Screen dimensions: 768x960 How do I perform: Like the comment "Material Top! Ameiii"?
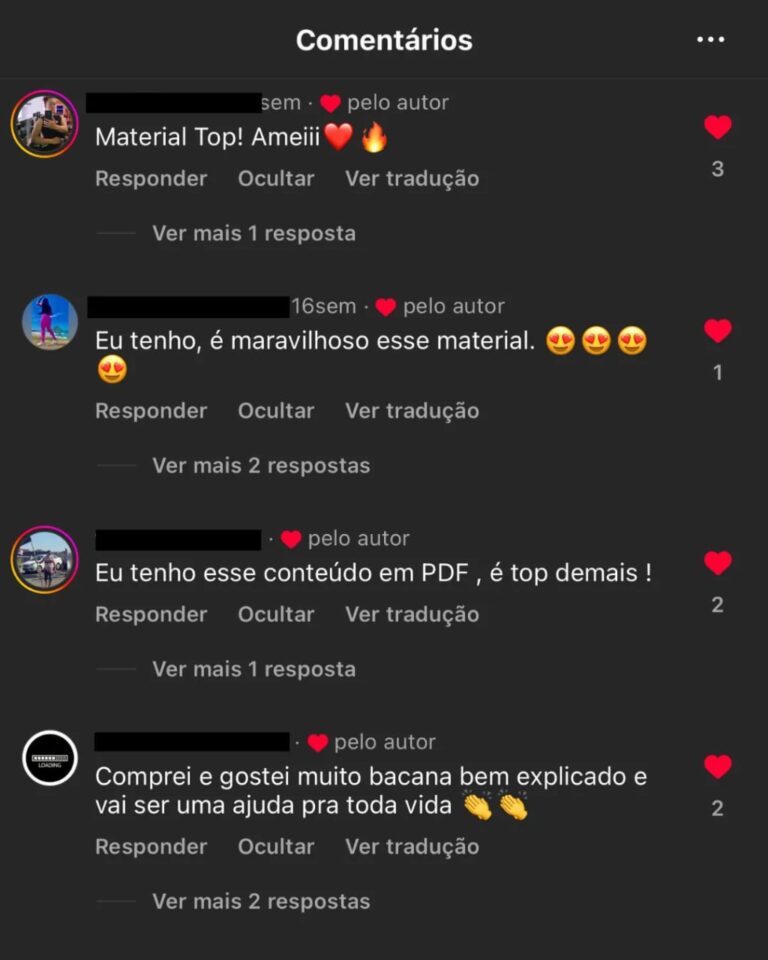point(717,126)
